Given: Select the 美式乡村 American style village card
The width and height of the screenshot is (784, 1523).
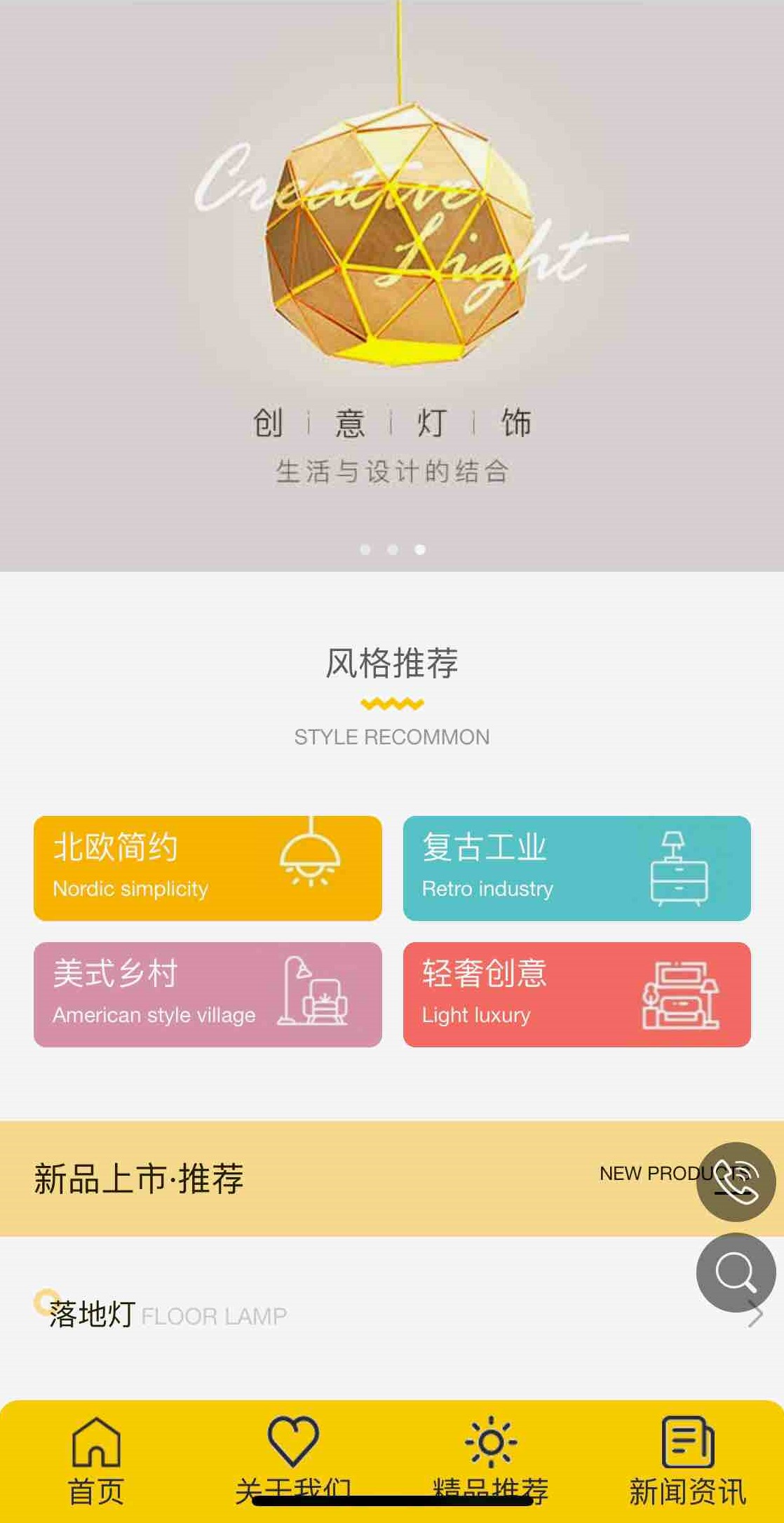Looking at the screenshot, I should click(x=208, y=994).
